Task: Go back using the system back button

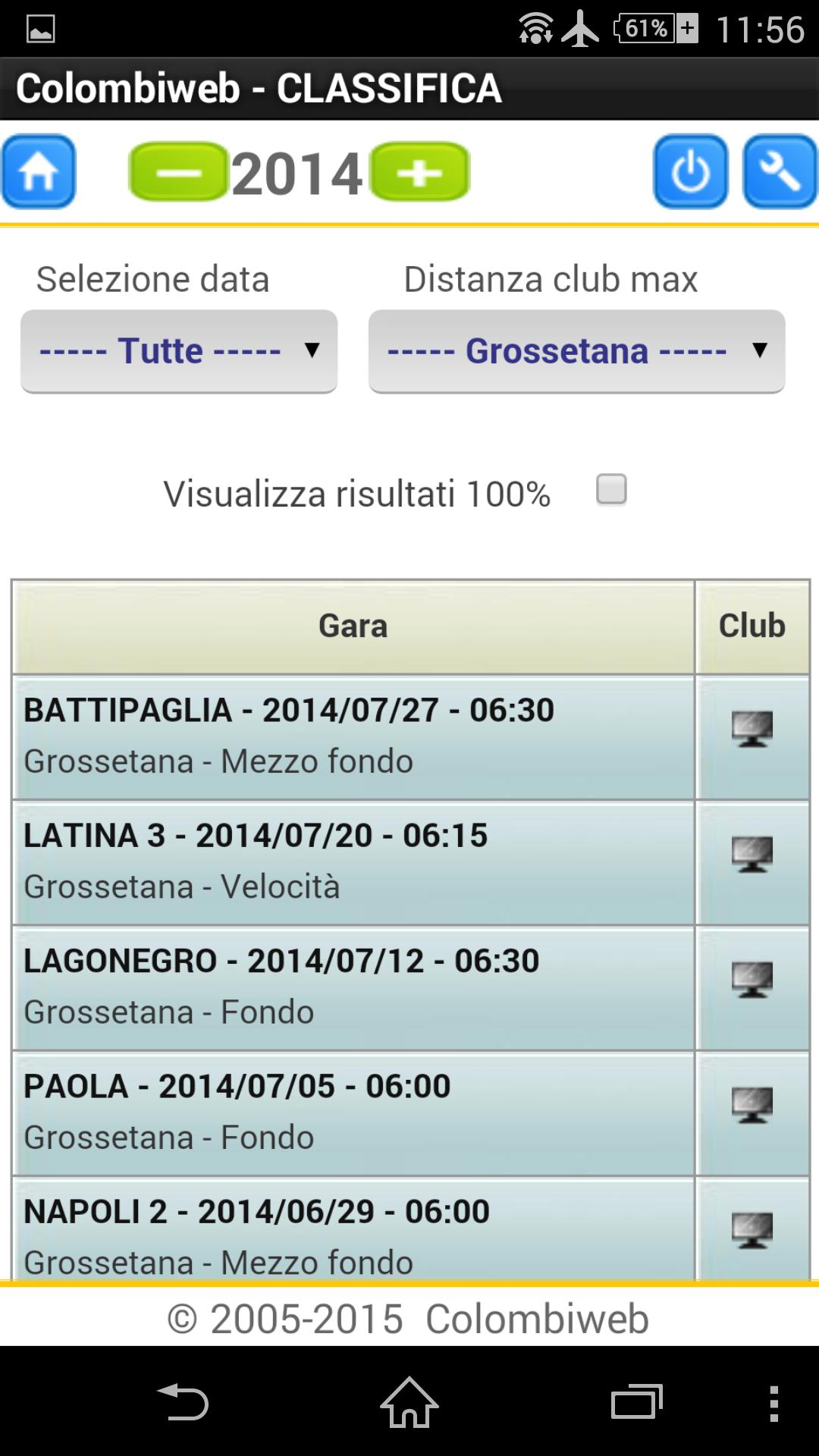Action: point(183,1402)
